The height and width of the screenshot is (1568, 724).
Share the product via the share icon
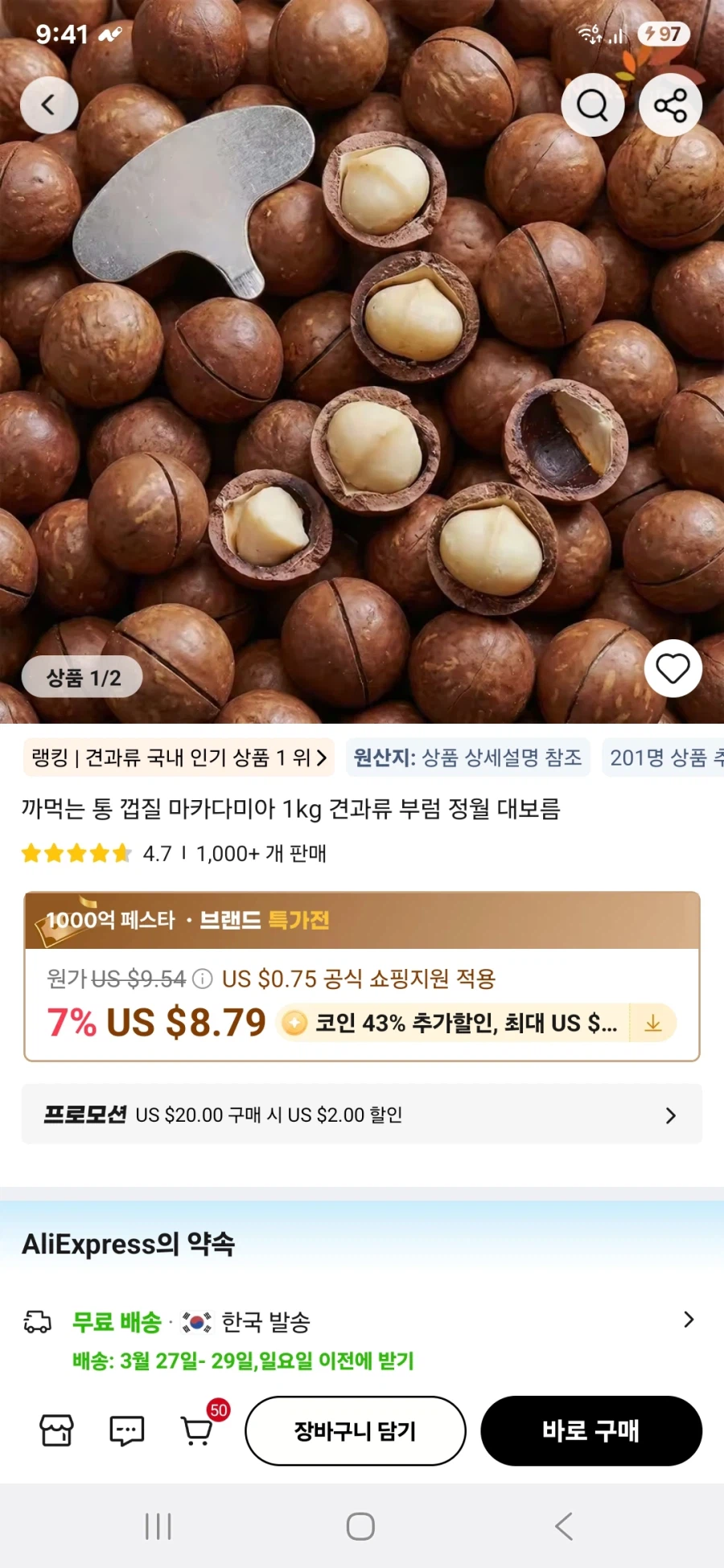pos(670,105)
